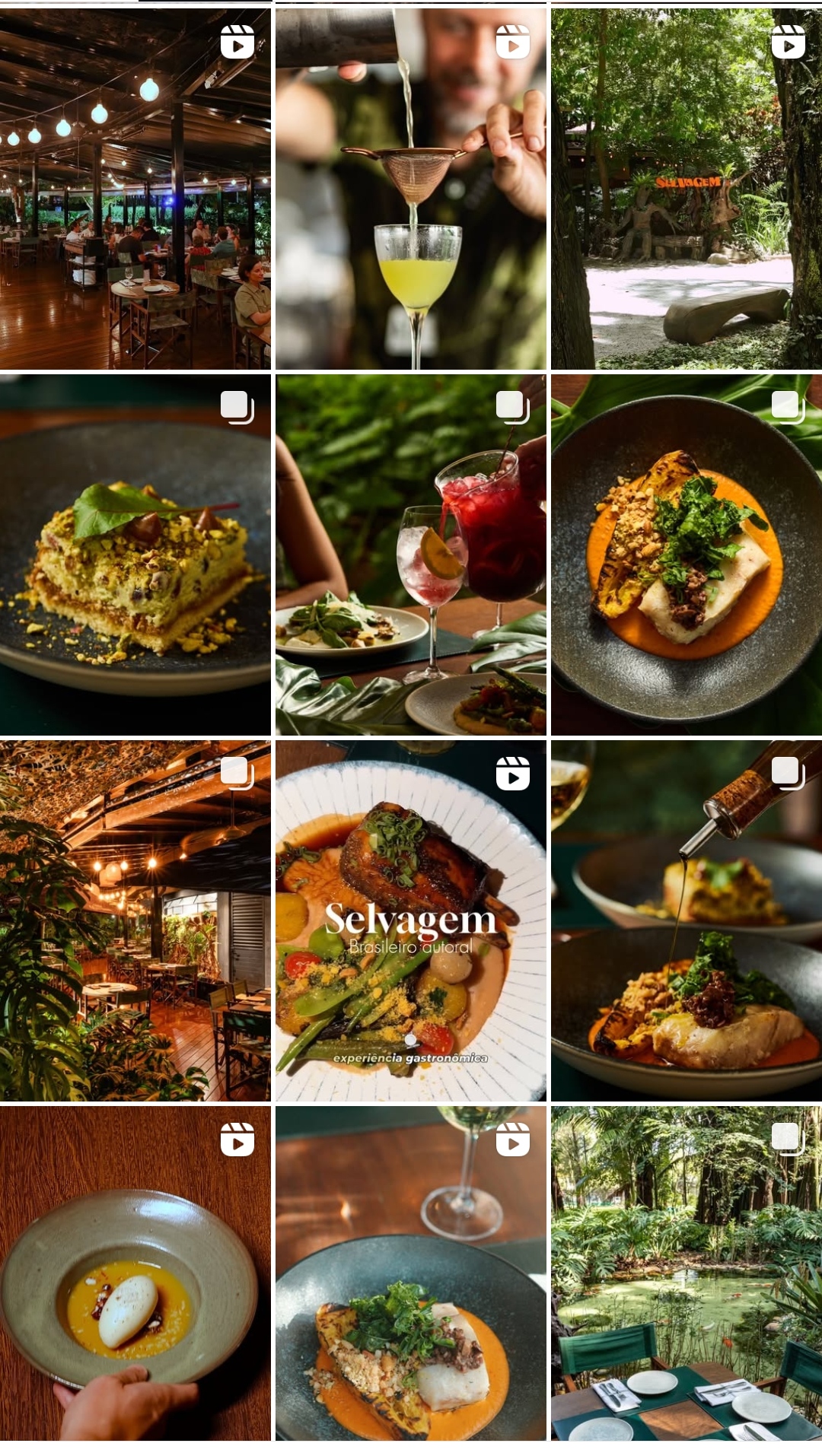View the post of the deck with tropical plants

pyautogui.click(x=135, y=920)
